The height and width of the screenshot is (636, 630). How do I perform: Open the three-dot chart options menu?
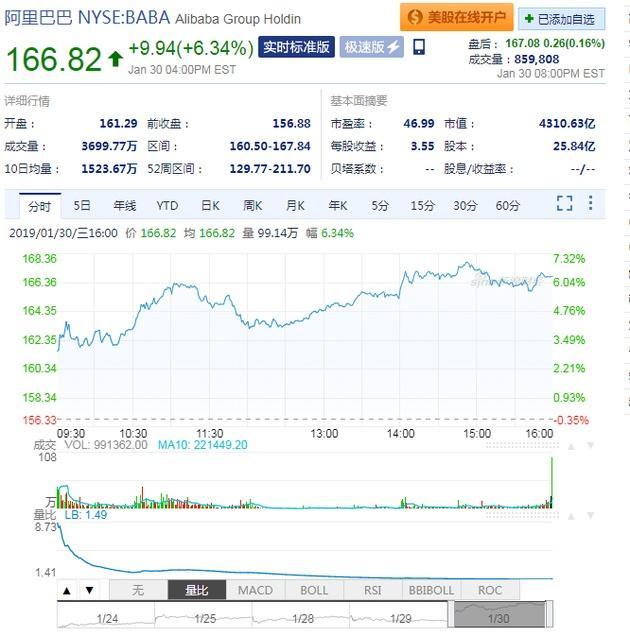pyautogui.click(x=591, y=204)
